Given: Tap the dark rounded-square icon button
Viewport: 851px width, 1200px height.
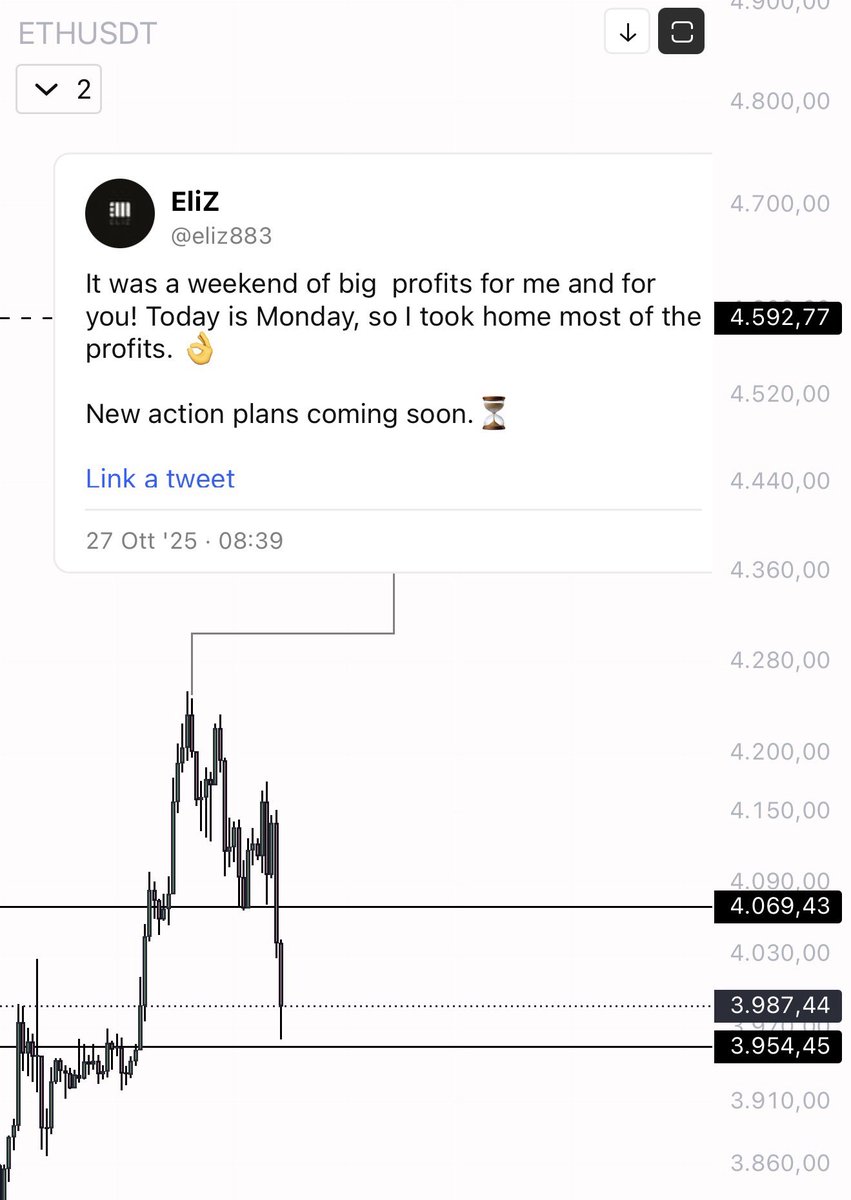Looking at the screenshot, I should (x=682, y=33).
